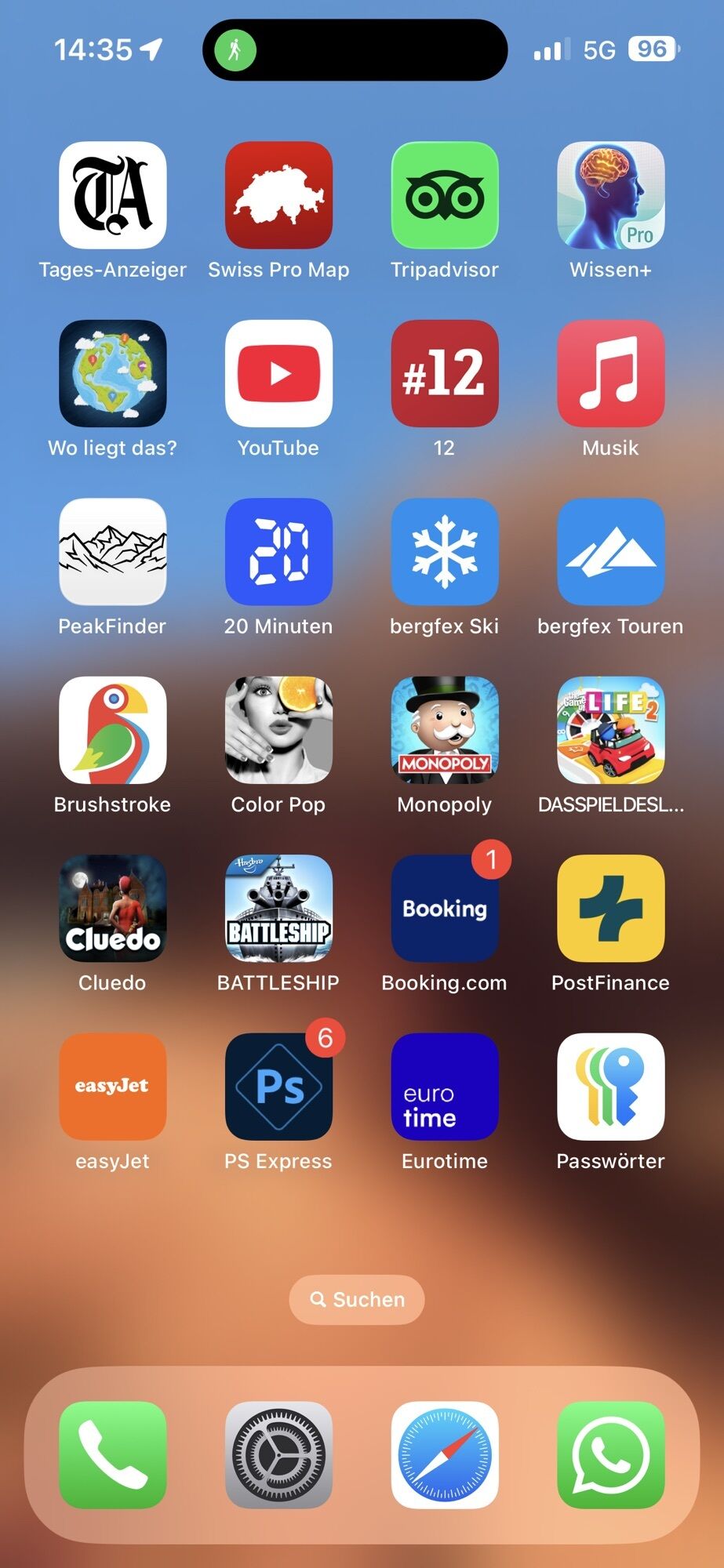Open WhatsApp from the dock

610,1454
